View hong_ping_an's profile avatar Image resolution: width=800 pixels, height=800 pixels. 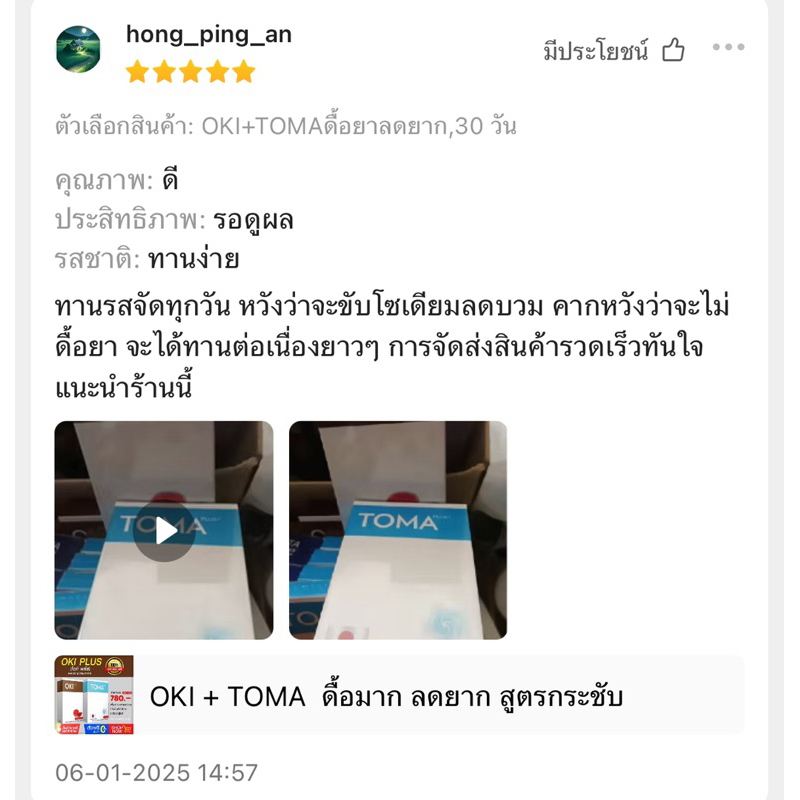tap(78, 49)
